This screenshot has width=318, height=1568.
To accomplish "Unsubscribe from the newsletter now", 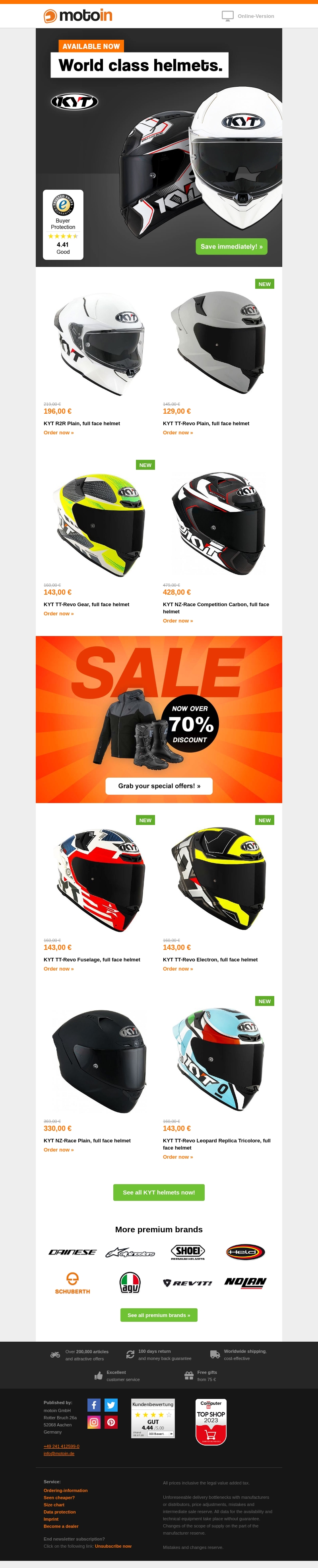I will 113,1546.
